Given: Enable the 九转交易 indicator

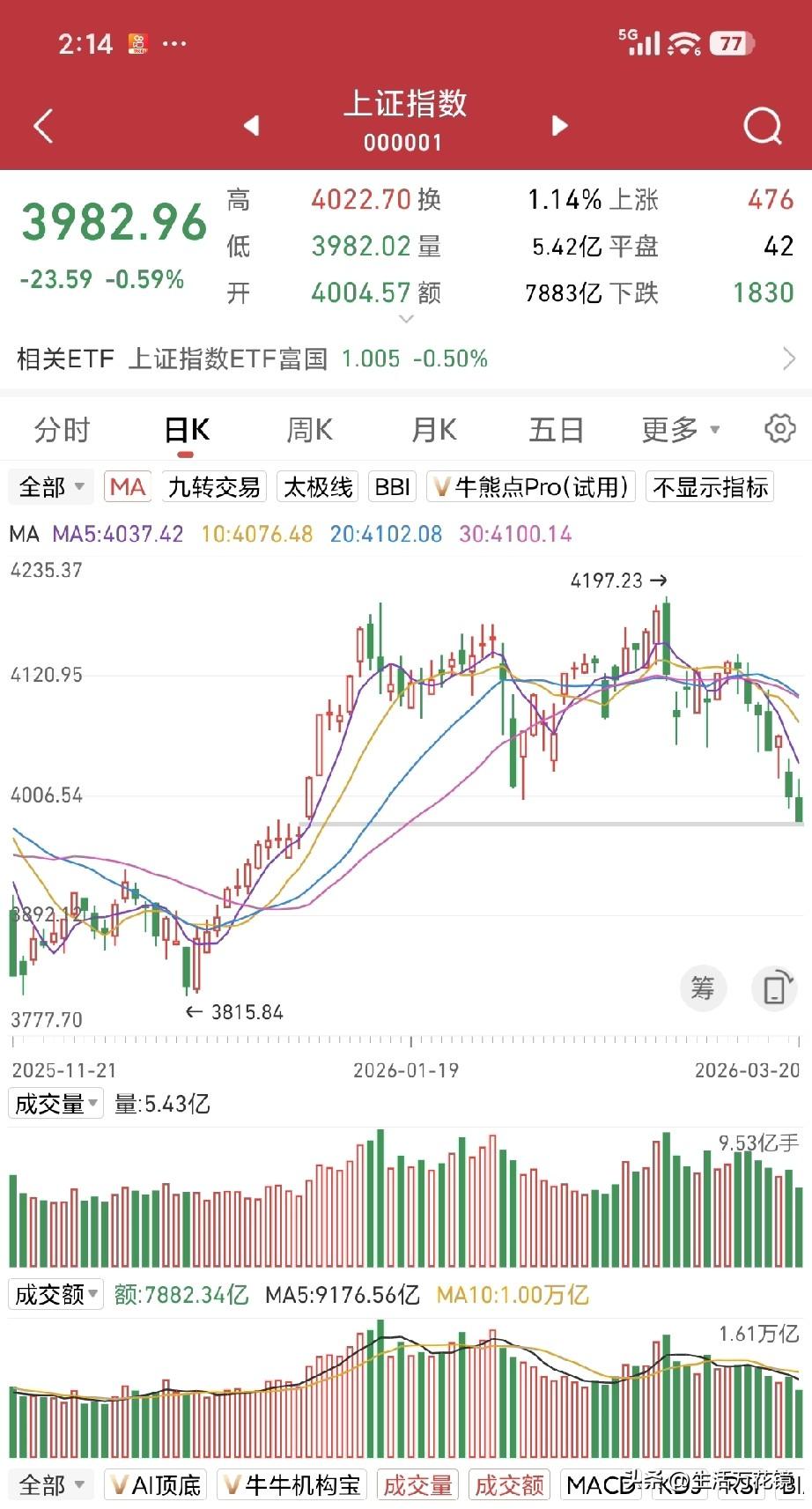Looking at the screenshot, I should pos(213,486).
